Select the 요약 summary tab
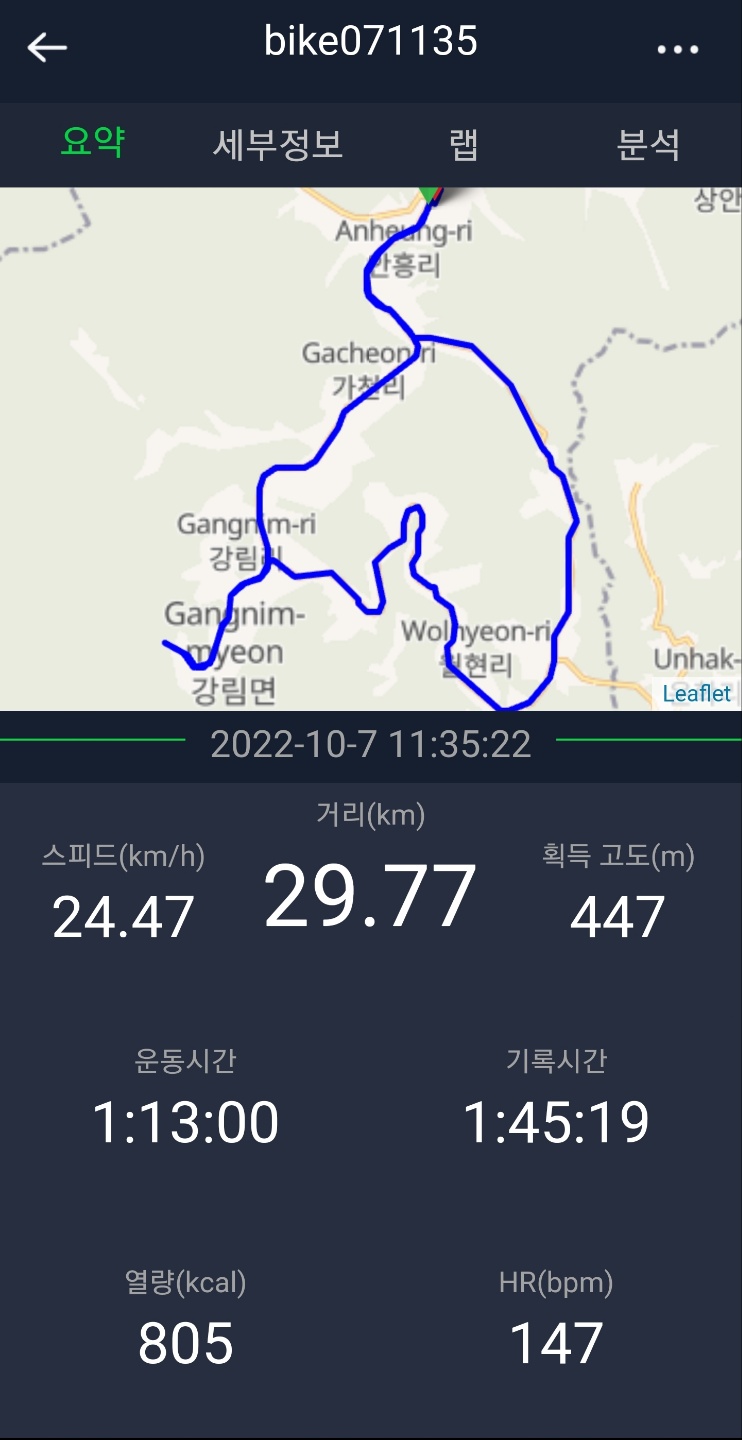 (x=93, y=143)
